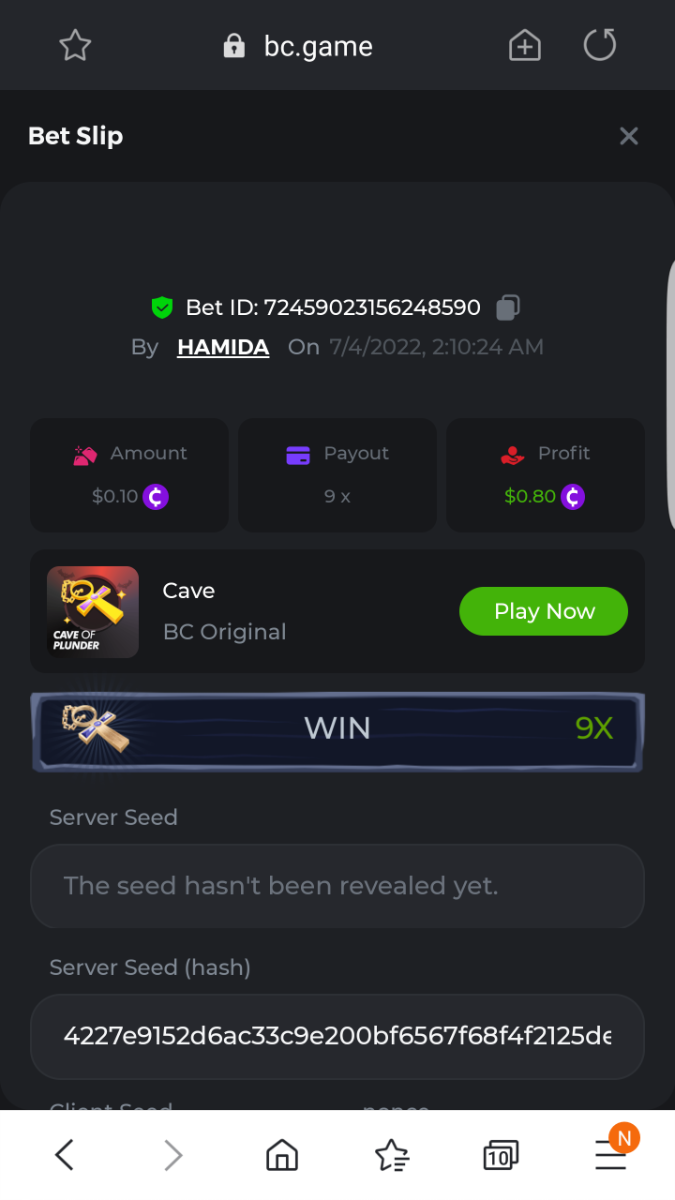Tap the Play Now button
This screenshot has width=675, height=1200.
point(543,611)
